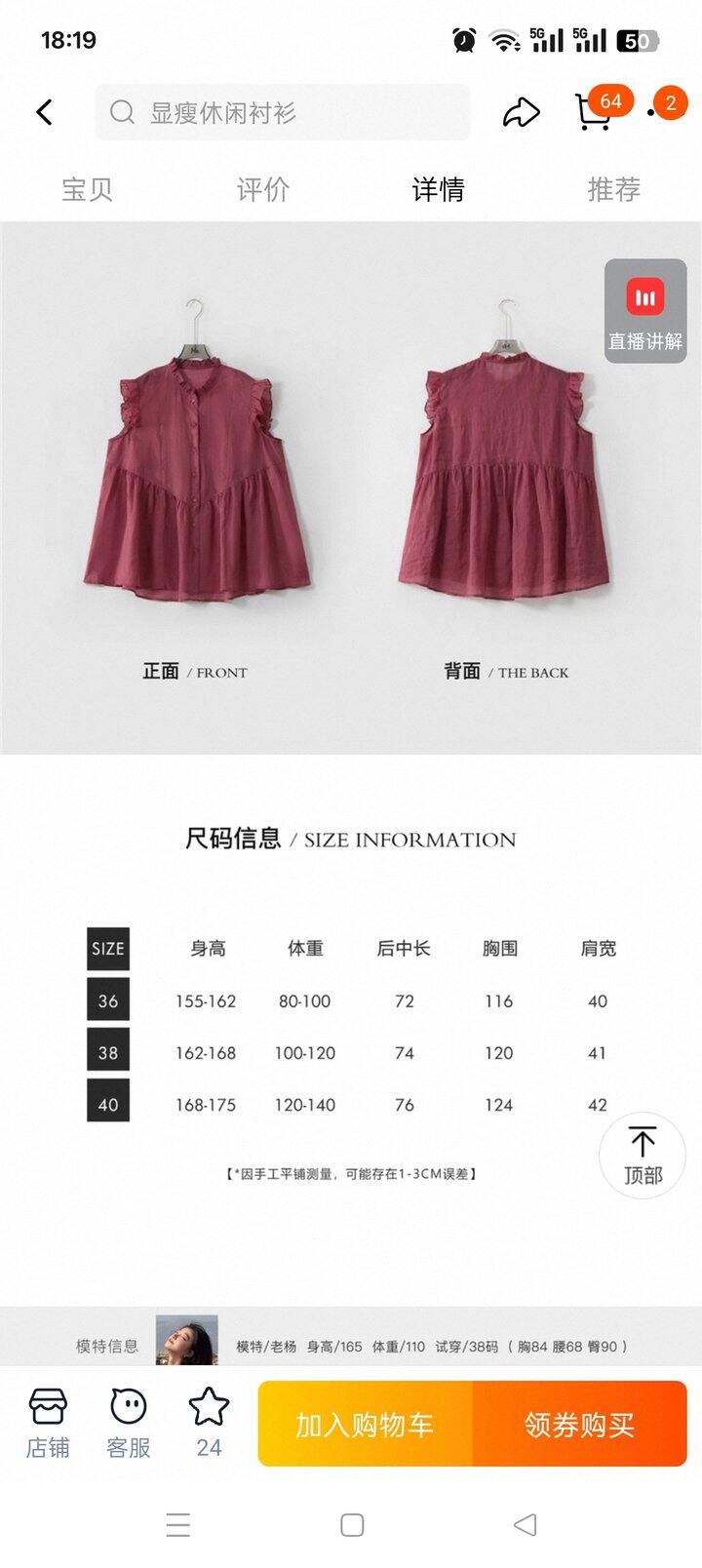The image size is (702, 1568).
Task: Tap 加入购物车 to add to cart
Action: (366, 1425)
